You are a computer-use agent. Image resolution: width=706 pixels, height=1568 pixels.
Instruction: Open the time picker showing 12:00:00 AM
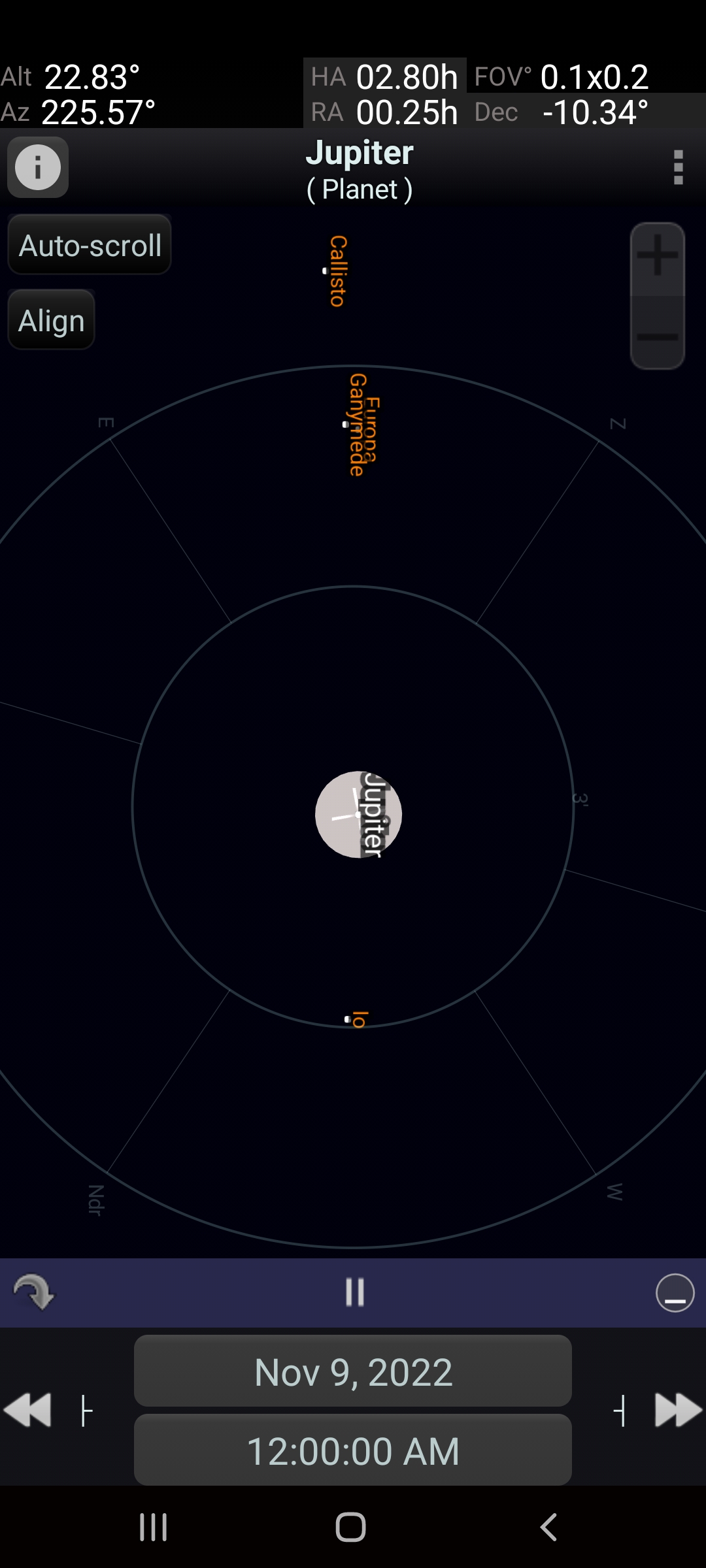tap(353, 1450)
